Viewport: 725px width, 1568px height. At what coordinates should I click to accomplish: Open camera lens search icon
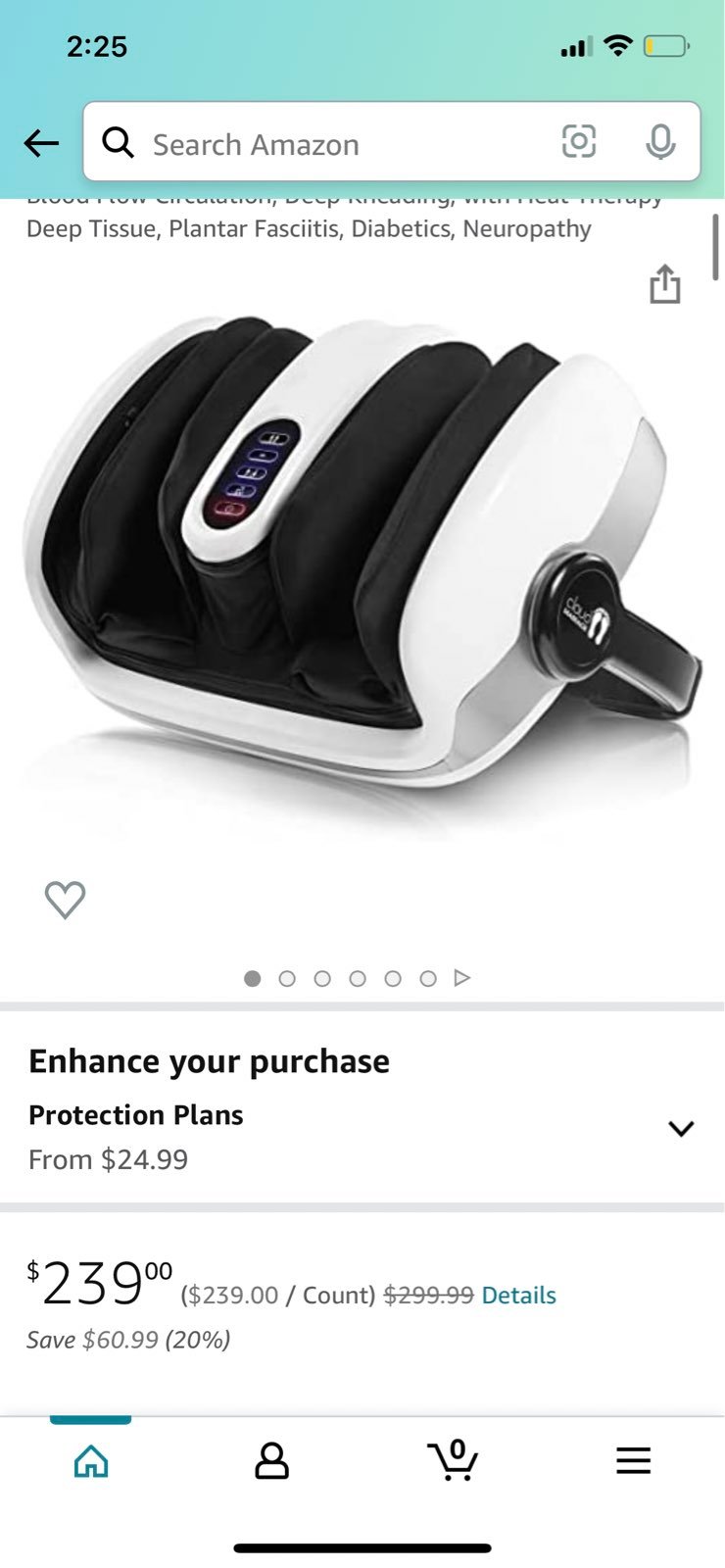click(578, 142)
